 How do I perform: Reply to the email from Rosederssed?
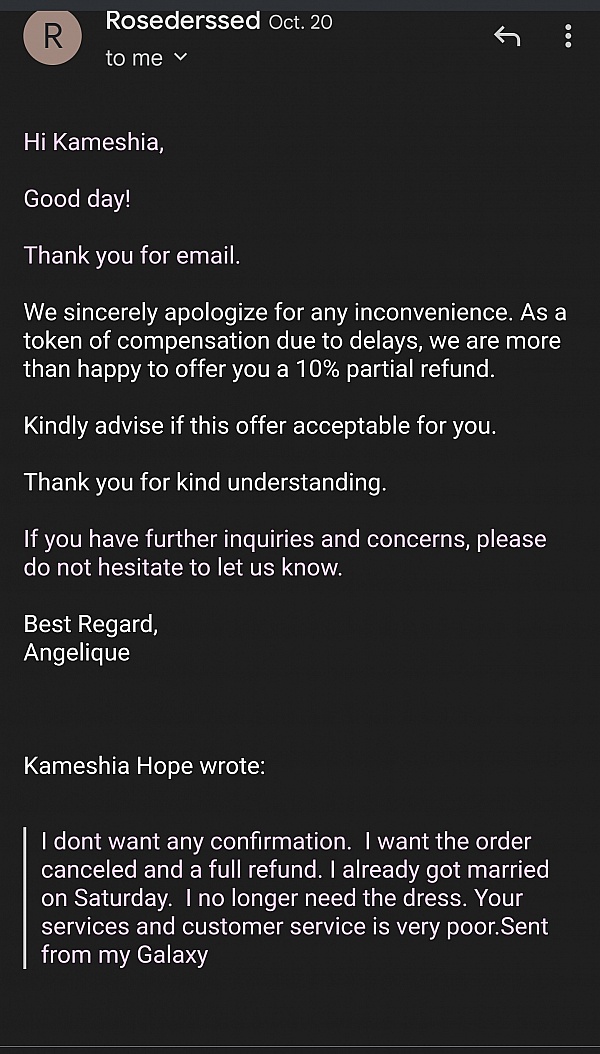pos(507,36)
